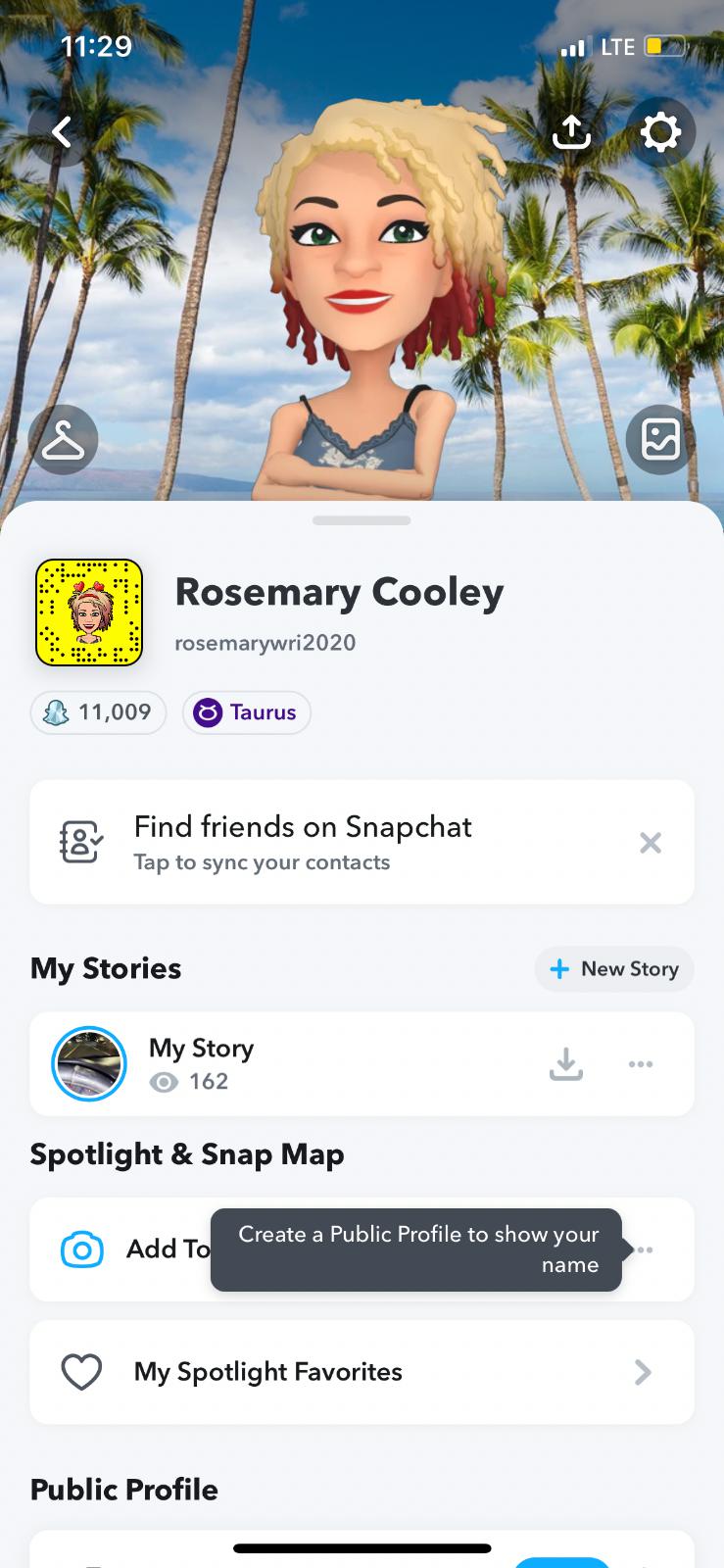
Task: Tap the Add To camera row
Action: (x=127, y=1249)
